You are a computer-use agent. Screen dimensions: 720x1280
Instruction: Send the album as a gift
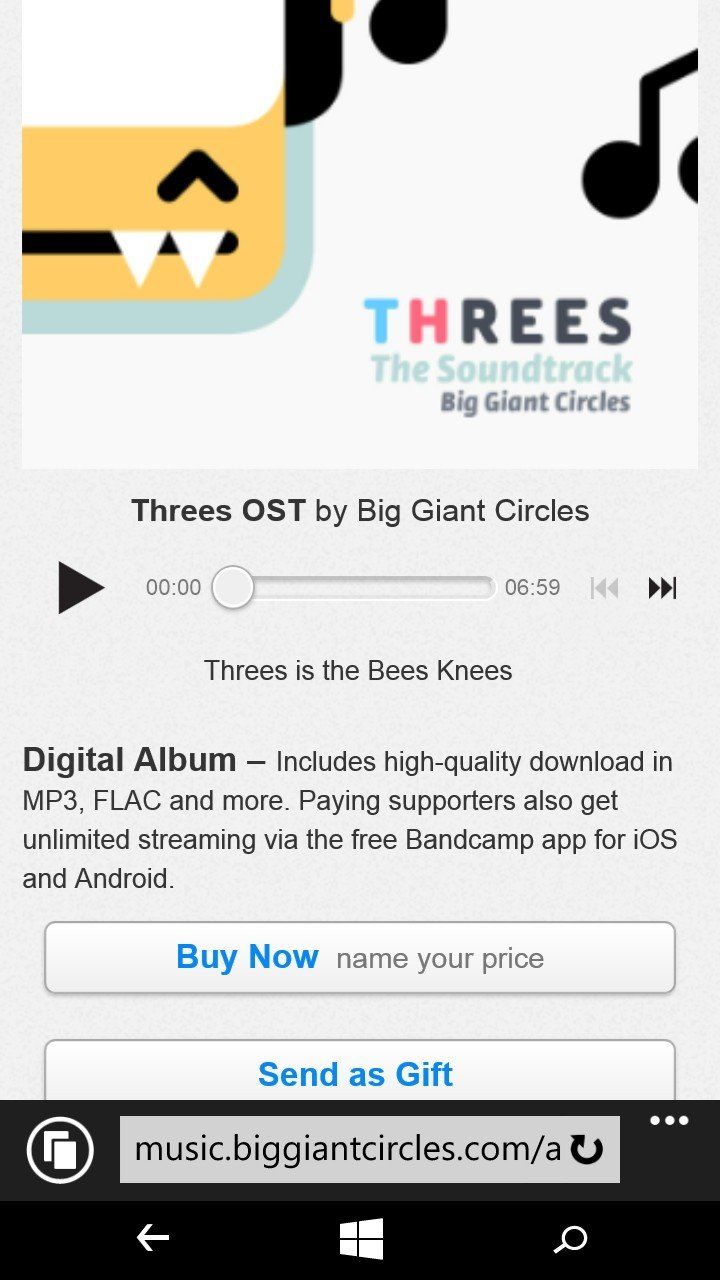tap(355, 1073)
